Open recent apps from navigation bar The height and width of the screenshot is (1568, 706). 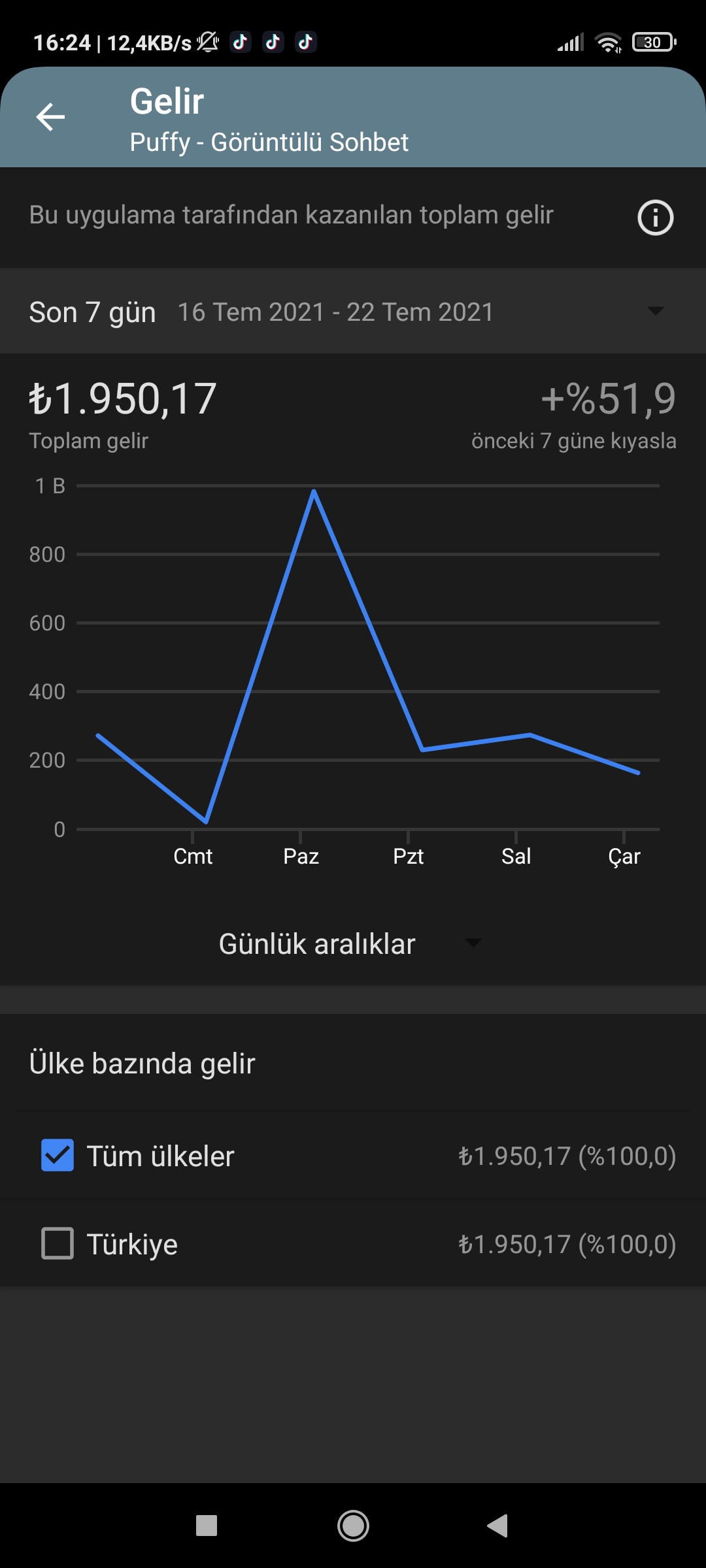pos(207,1526)
